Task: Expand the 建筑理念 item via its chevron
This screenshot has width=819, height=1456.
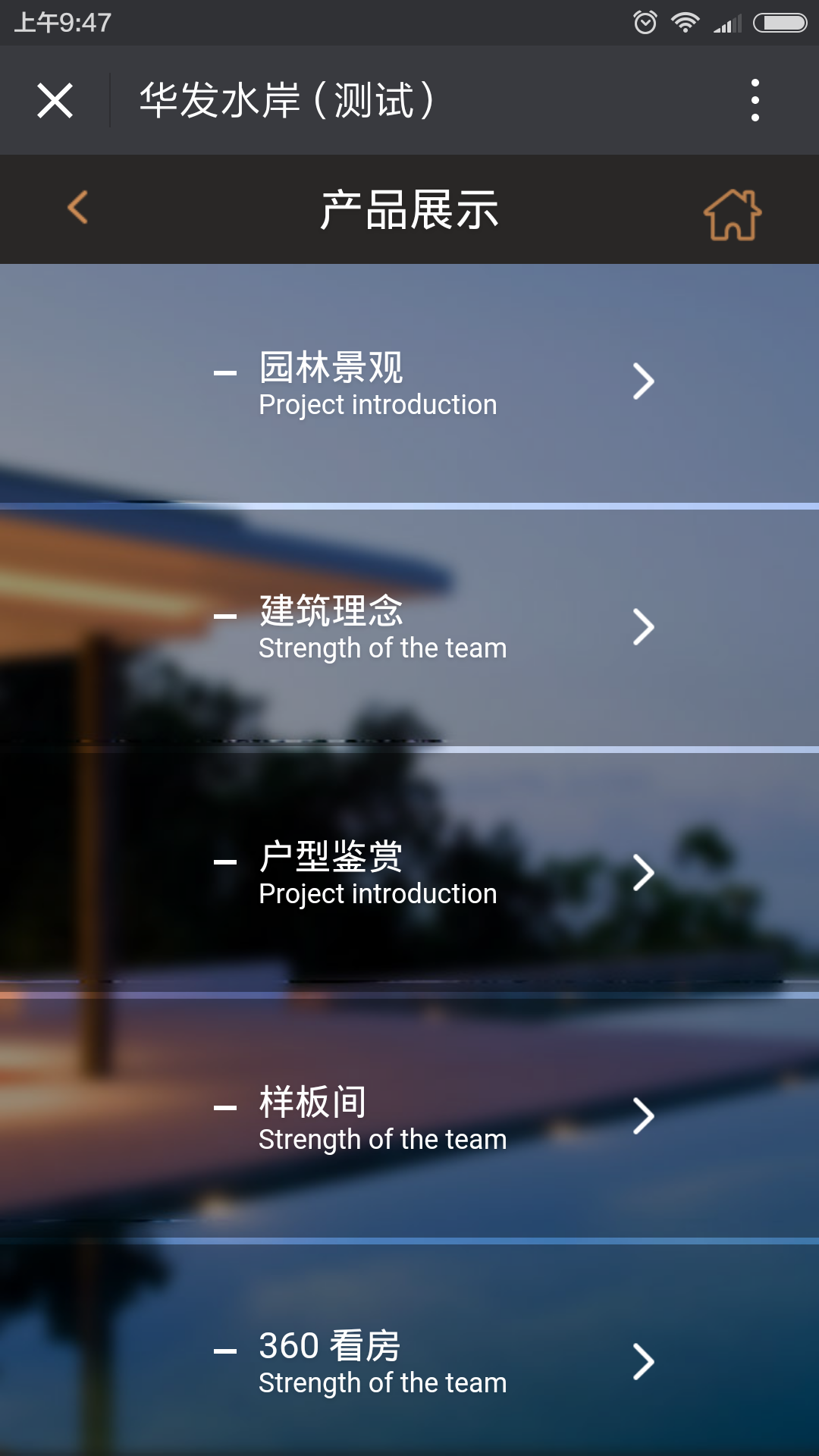Action: pos(642,626)
